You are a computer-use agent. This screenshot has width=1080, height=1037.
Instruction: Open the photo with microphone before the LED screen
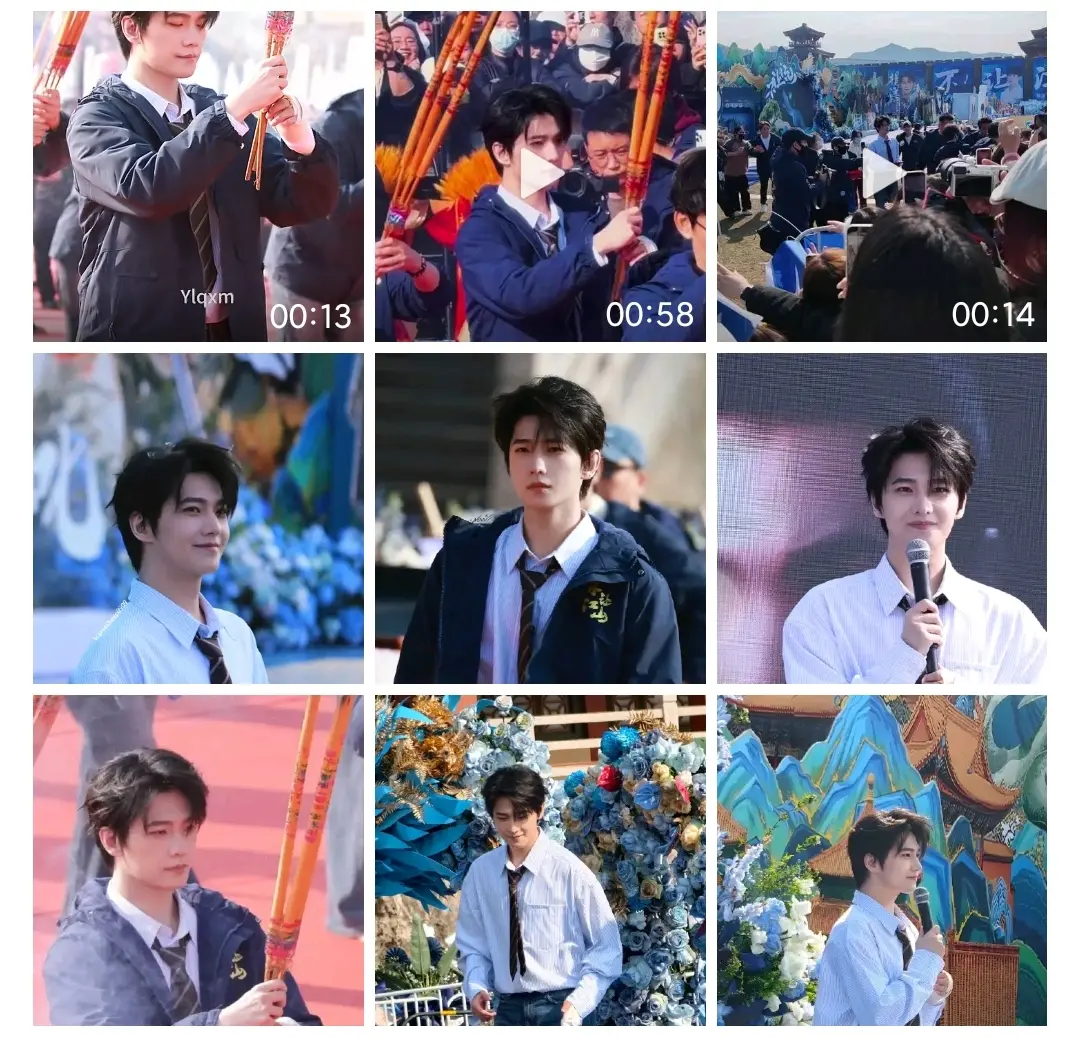pyautogui.click(x=882, y=518)
